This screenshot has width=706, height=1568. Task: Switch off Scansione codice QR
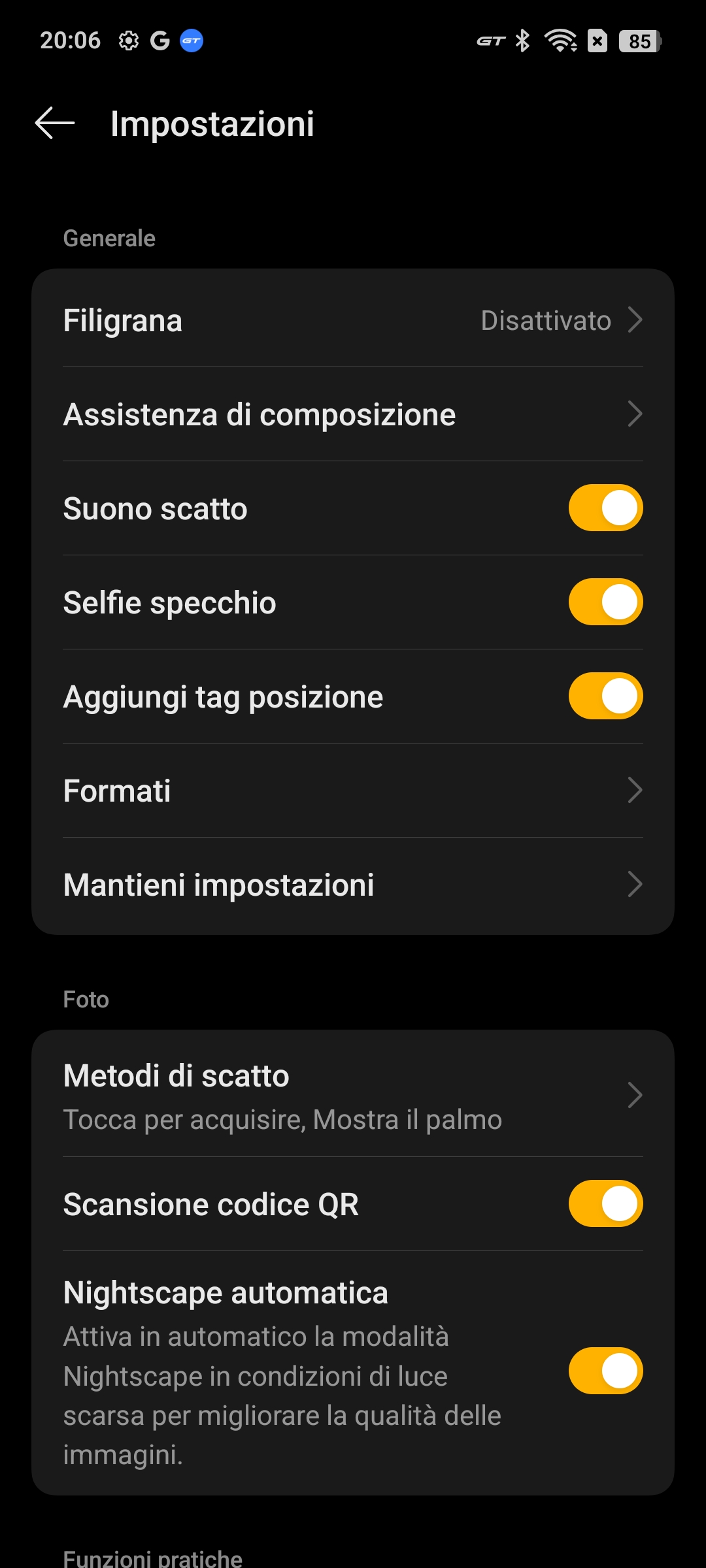click(605, 1203)
